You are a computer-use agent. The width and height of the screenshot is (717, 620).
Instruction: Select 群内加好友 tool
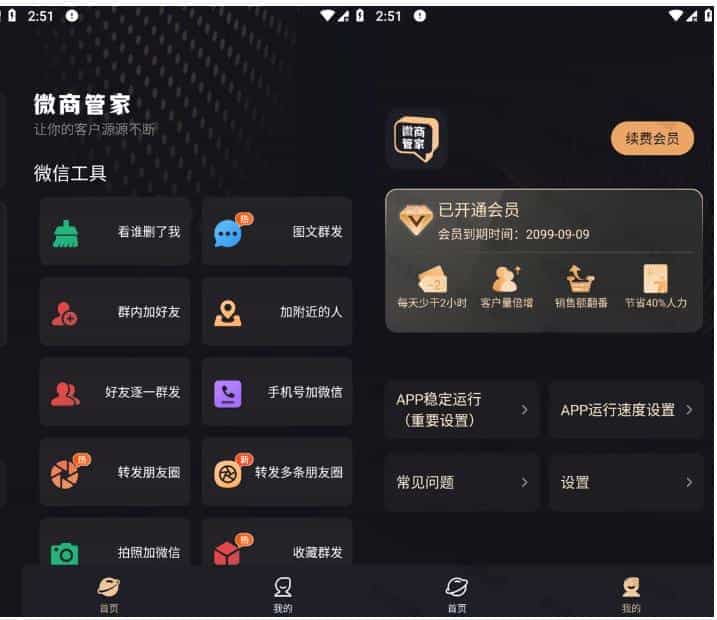click(x=115, y=312)
